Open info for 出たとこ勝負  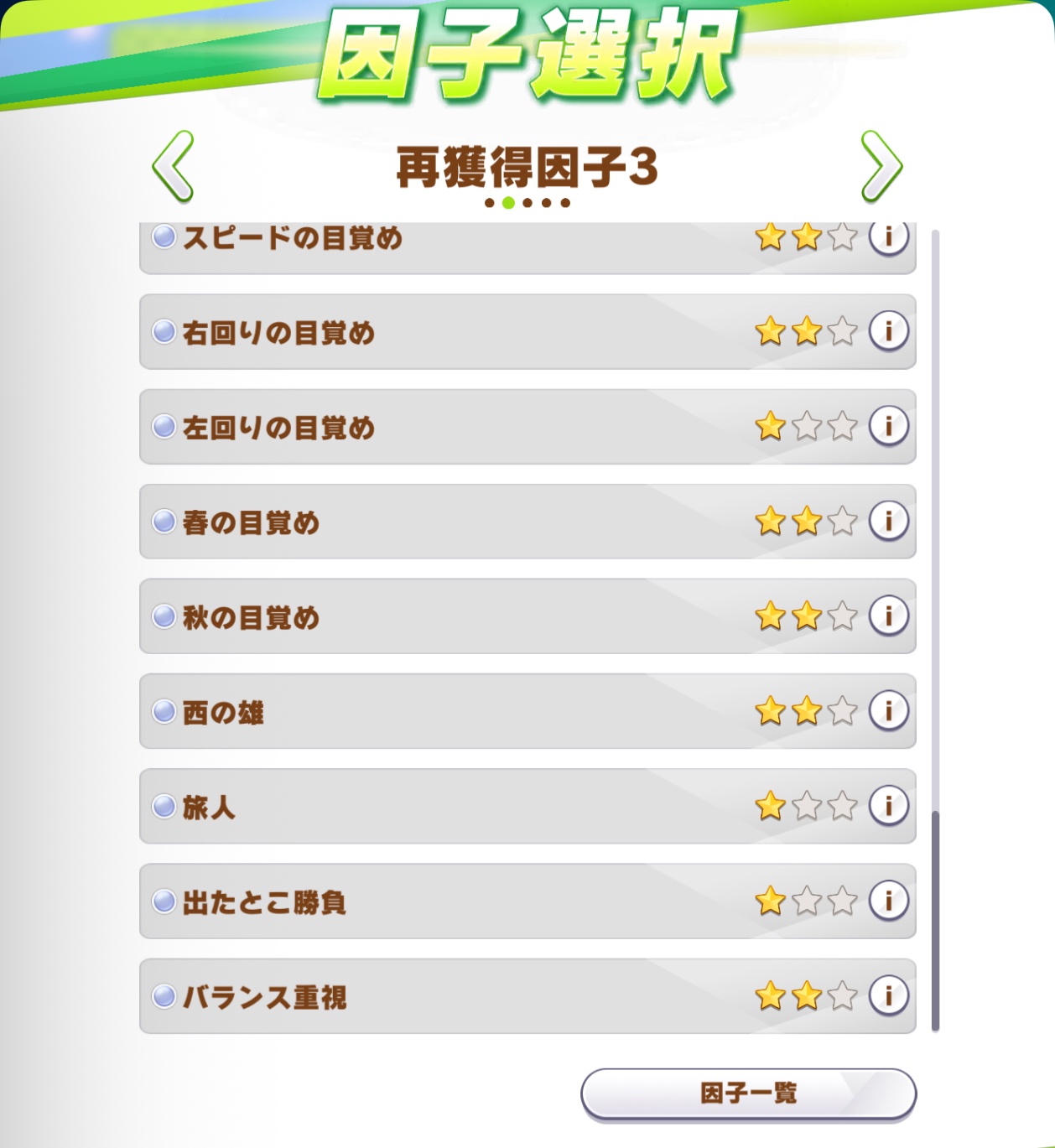pyautogui.click(x=888, y=900)
